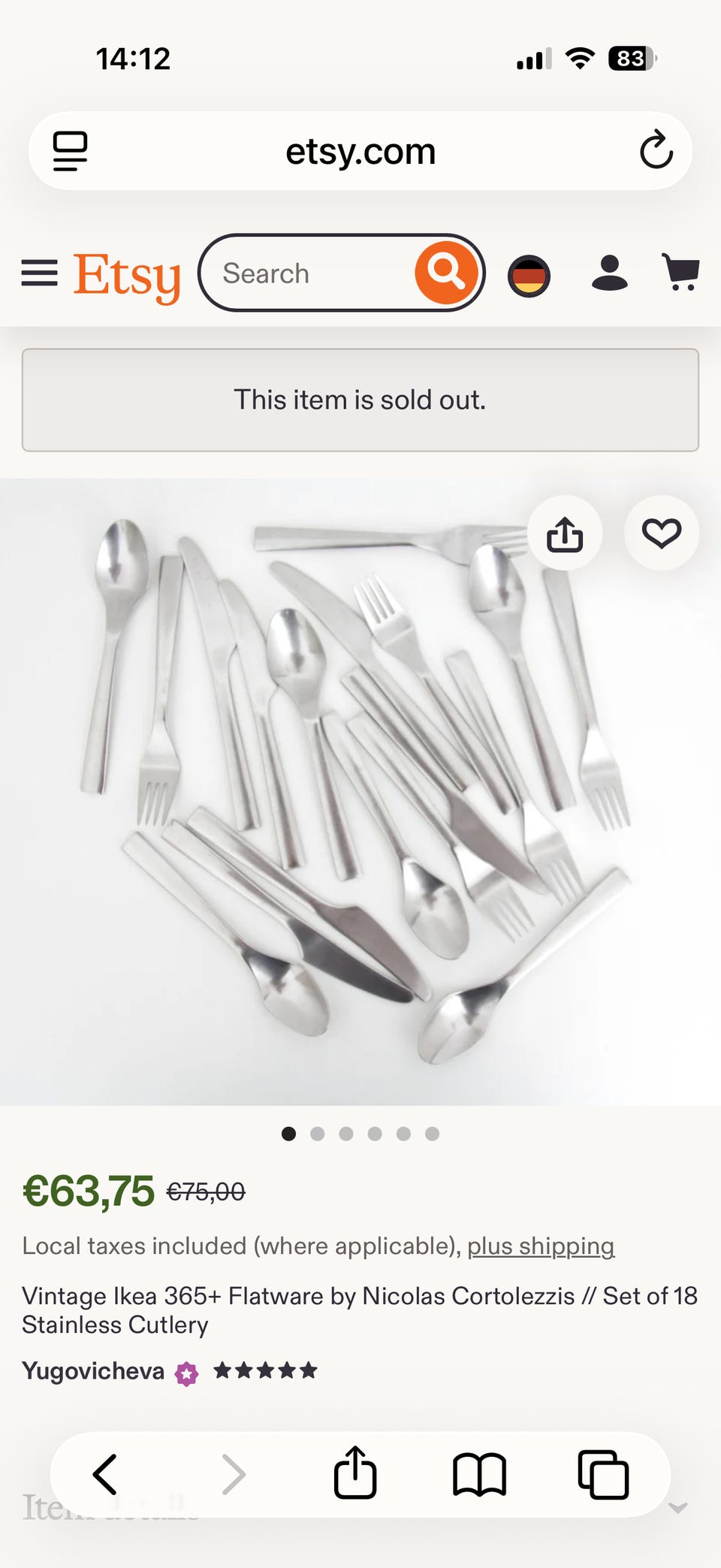Share this listing from the product image

coord(565,534)
